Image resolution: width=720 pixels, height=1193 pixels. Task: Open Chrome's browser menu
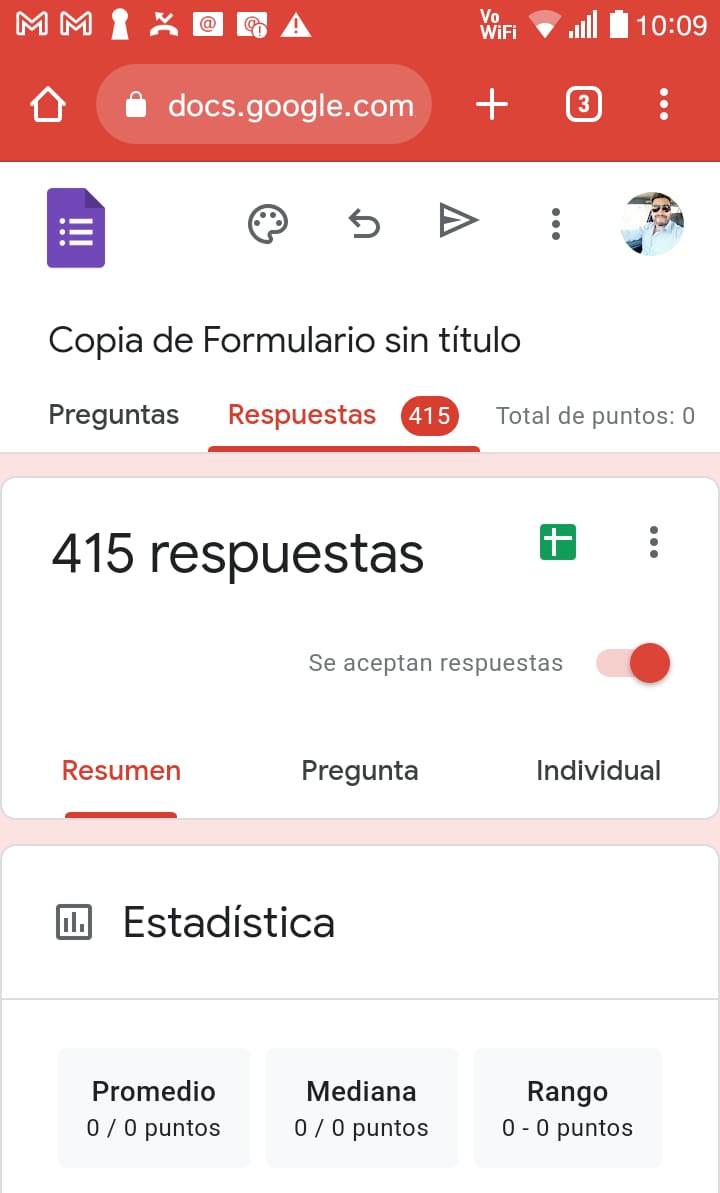coord(664,103)
